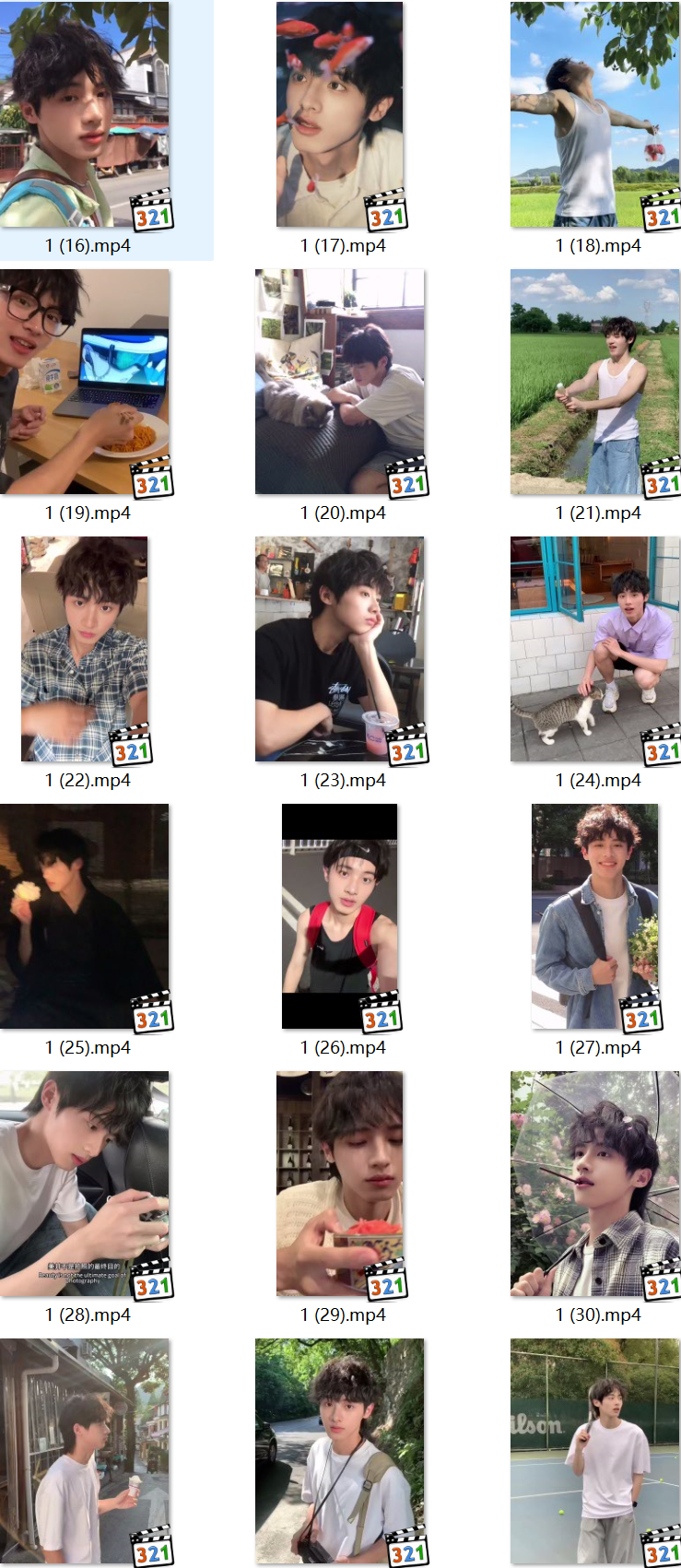Image resolution: width=681 pixels, height=1568 pixels.
Task: Open the video 1 (23).mp4
Action: (340, 649)
